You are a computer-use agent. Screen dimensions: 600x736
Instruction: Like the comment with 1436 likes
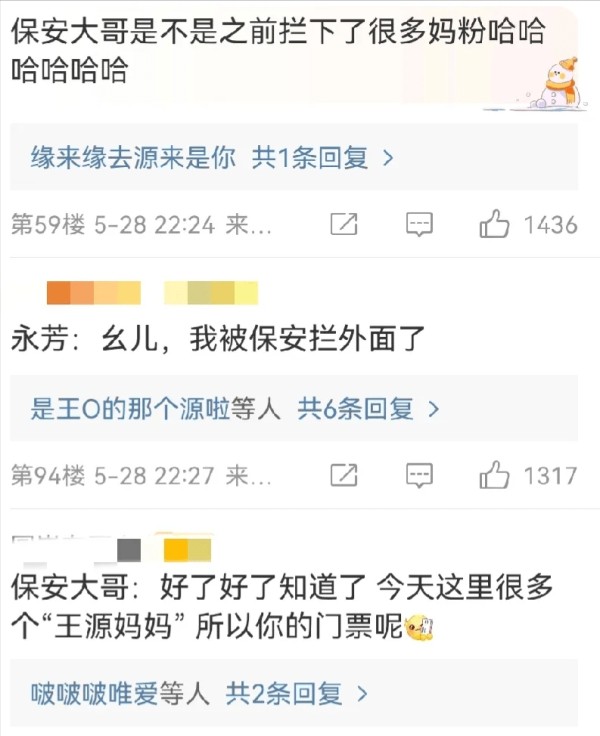click(x=495, y=225)
